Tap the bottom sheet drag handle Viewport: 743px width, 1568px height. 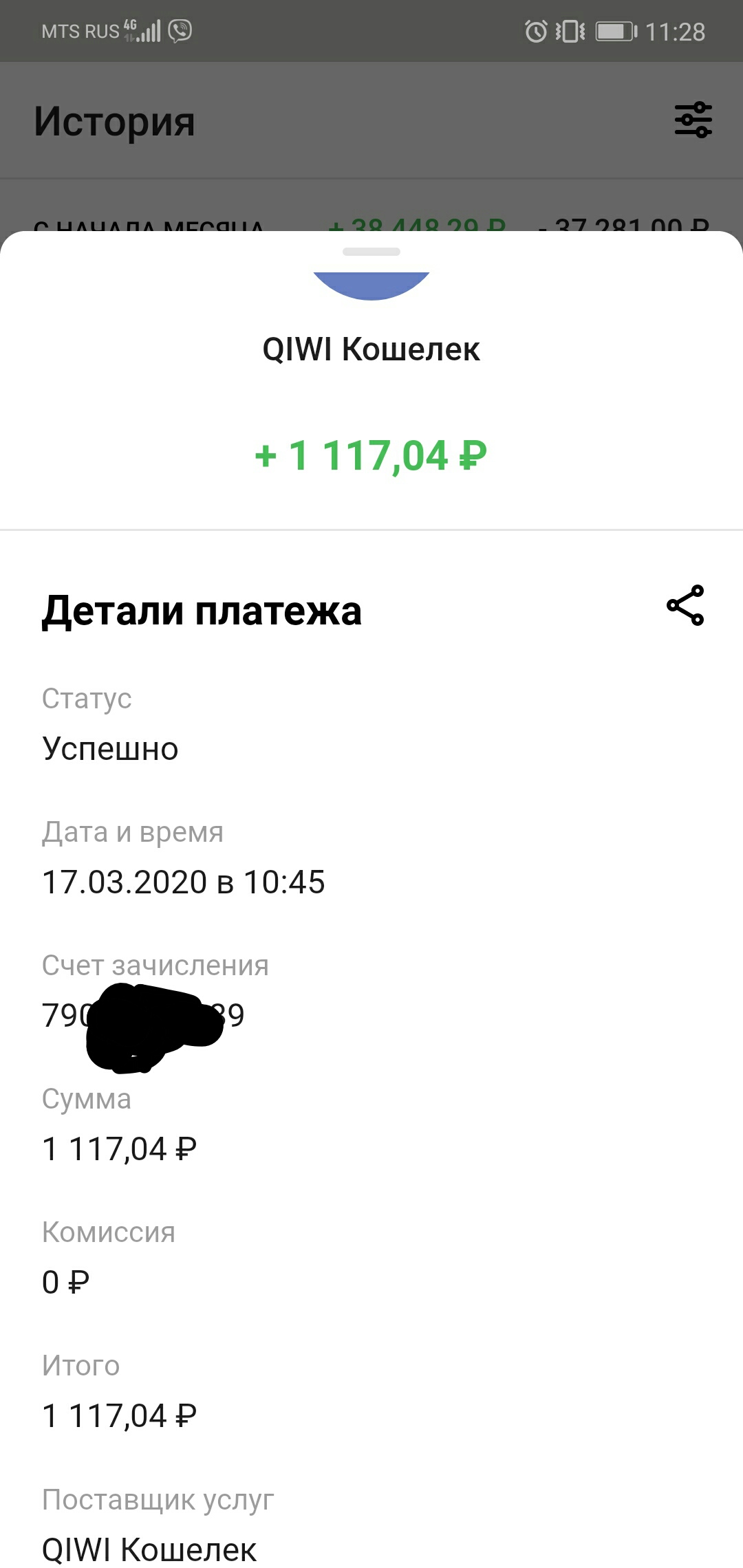coord(371,252)
